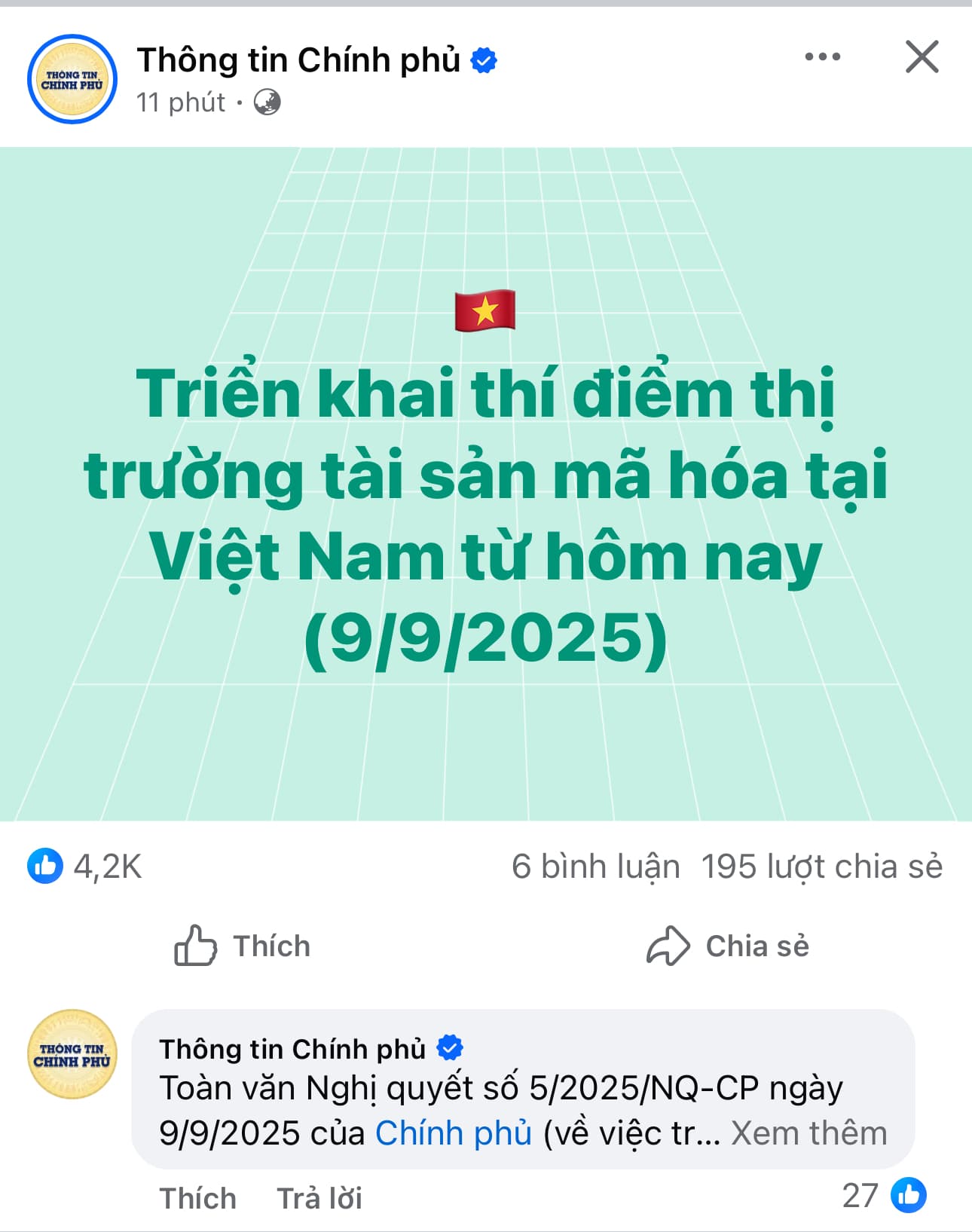Image resolution: width=972 pixels, height=1232 pixels.
Task: Reply to the comment with Trả lời
Action: pos(319,1198)
